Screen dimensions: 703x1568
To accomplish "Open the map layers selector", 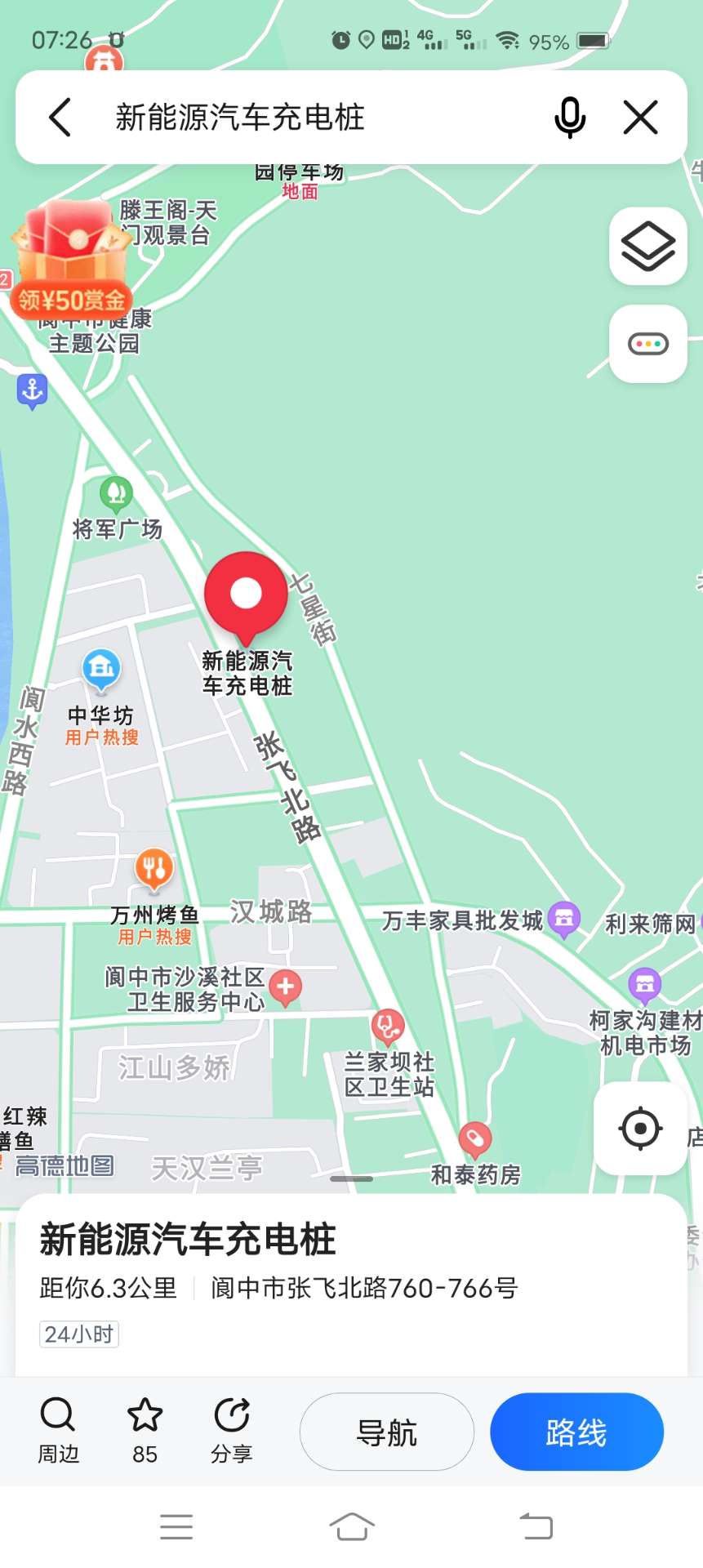I will pos(648,246).
